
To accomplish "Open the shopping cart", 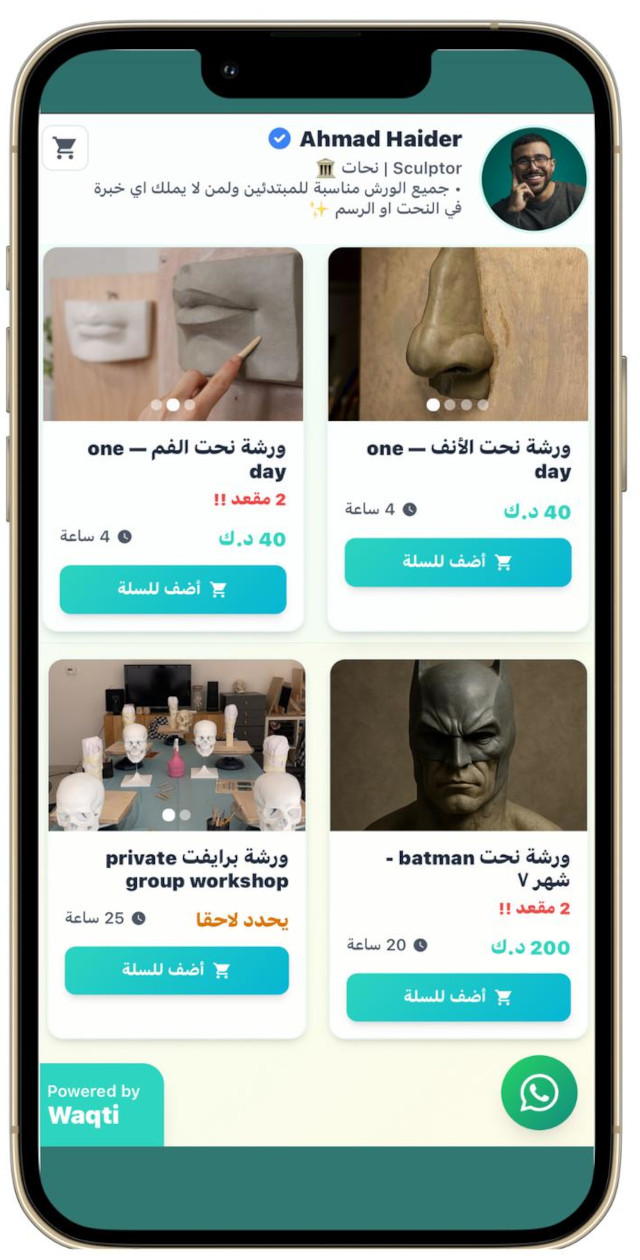I will [65, 148].
